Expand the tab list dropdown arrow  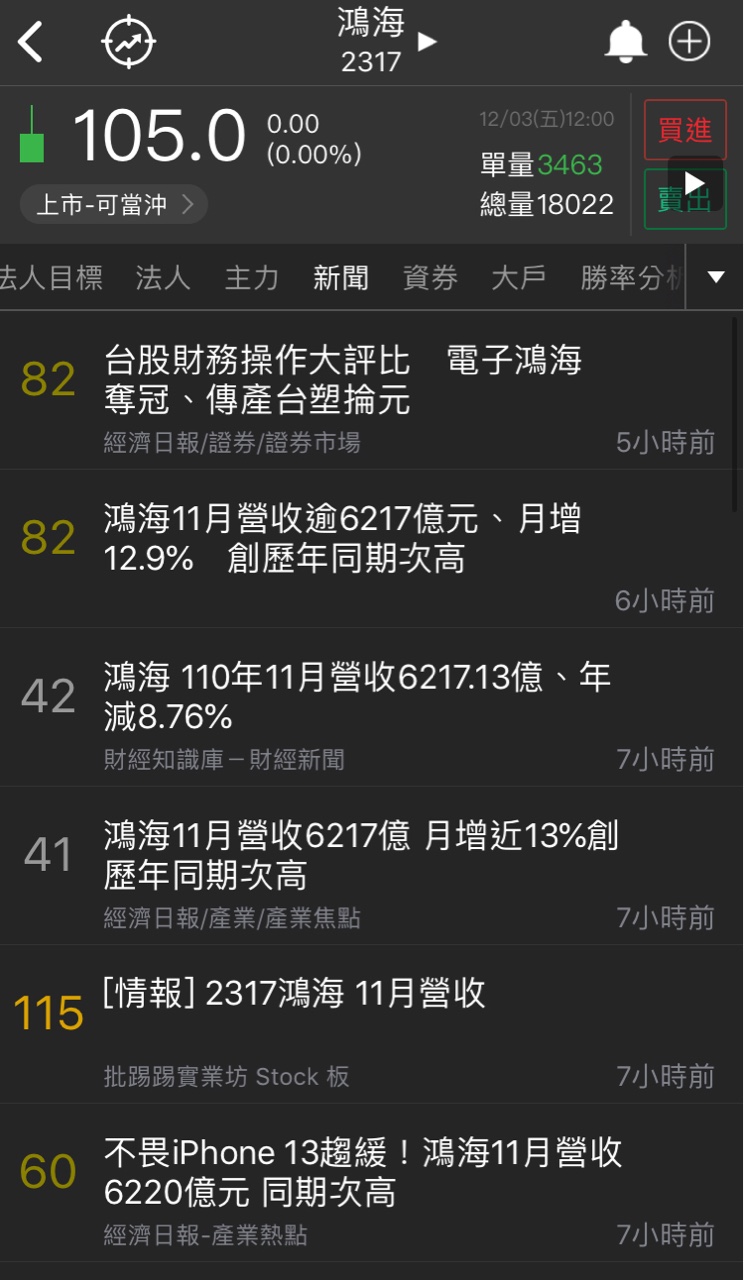coord(716,277)
